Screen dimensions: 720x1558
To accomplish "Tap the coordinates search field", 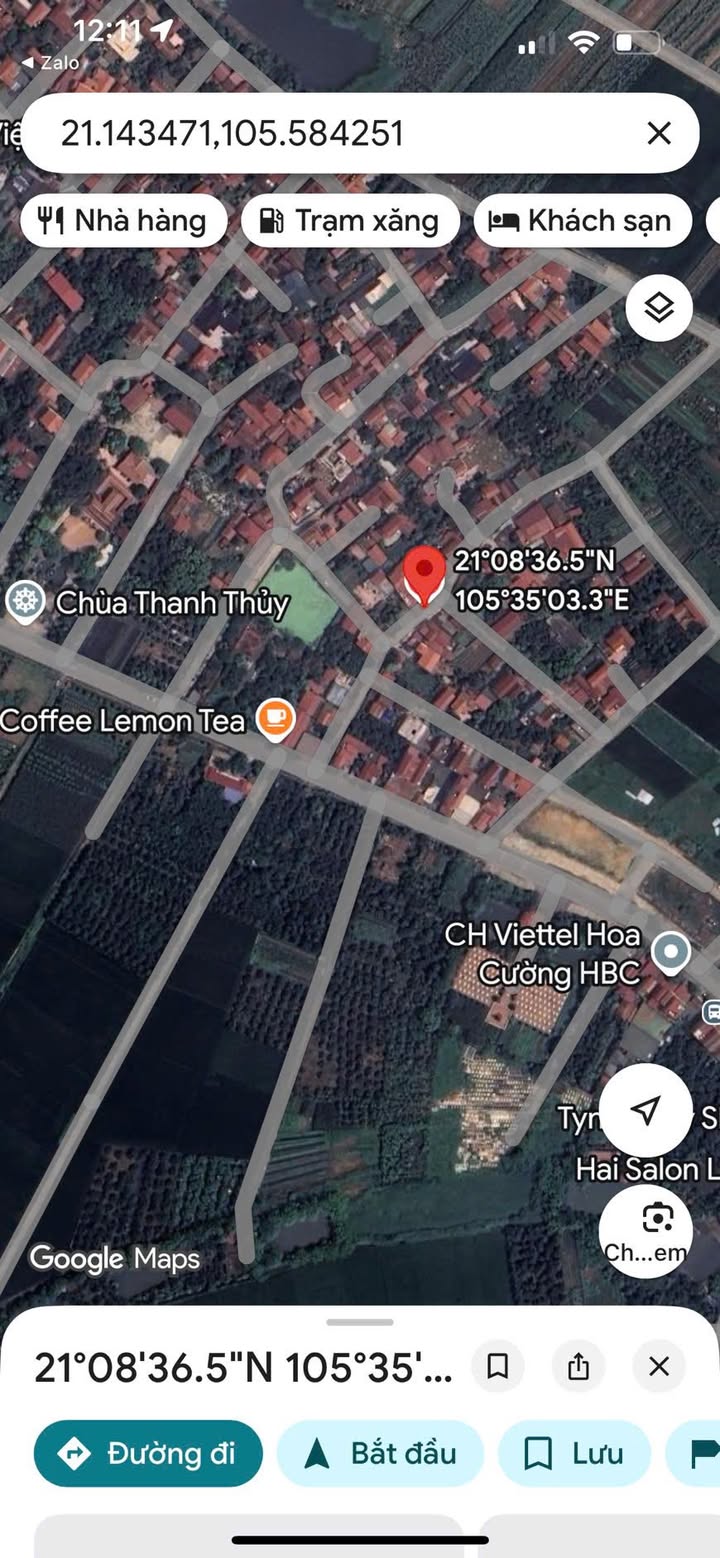I will 330,133.
